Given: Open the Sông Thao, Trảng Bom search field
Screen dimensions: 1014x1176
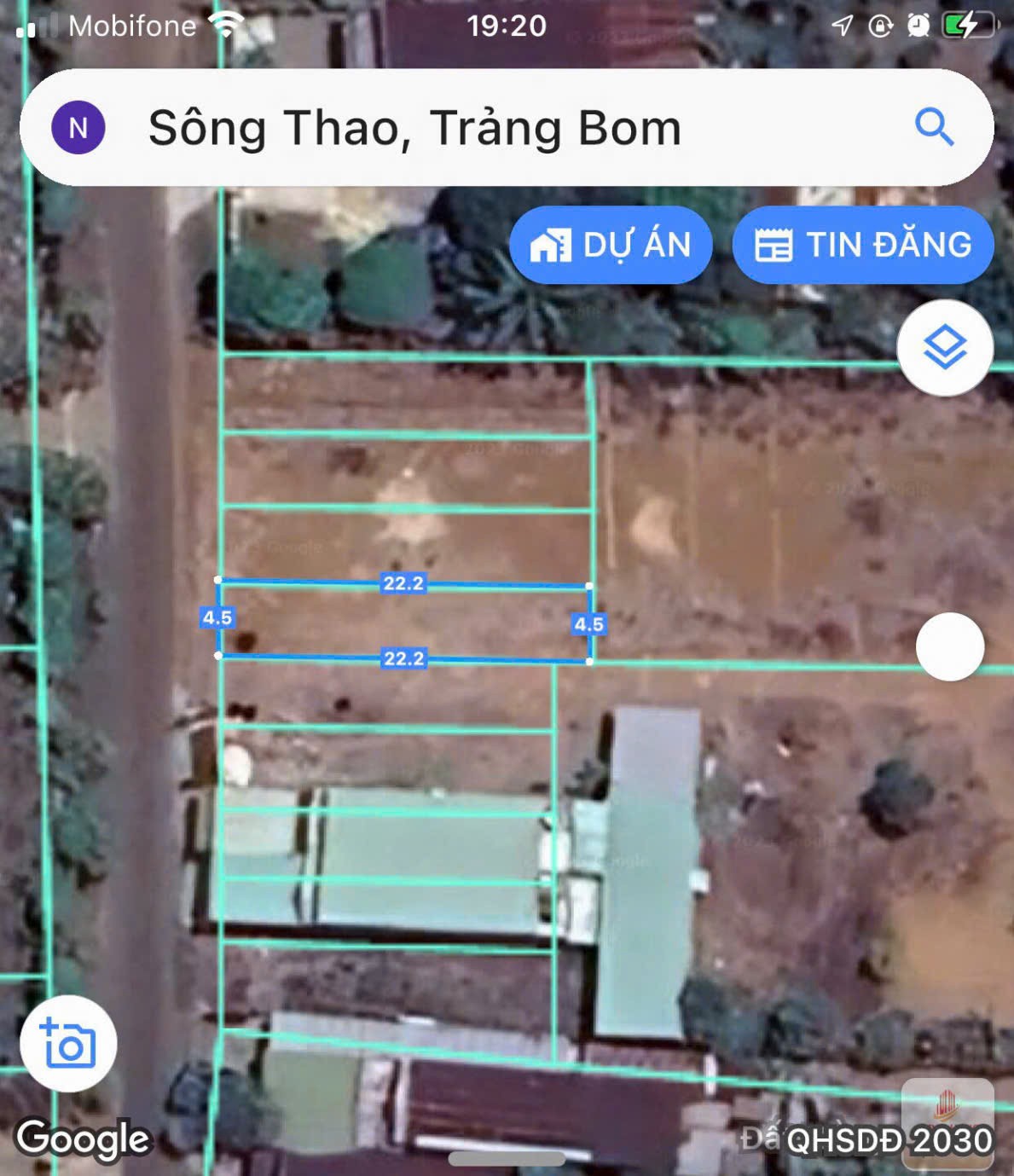Looking at the screenshot, I should click(x=414, y=128).
